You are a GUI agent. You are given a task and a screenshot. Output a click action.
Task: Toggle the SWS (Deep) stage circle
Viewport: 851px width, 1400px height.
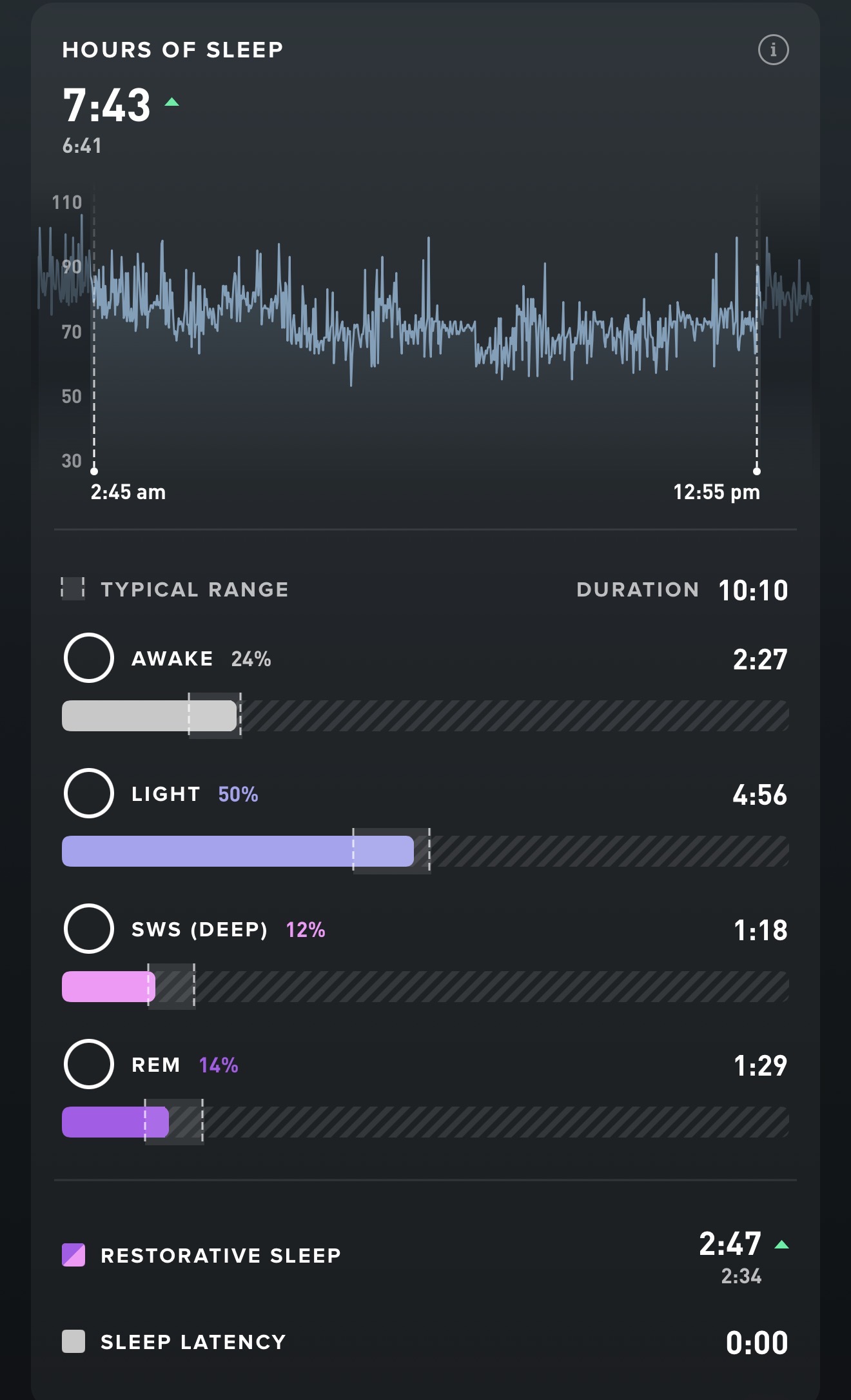[x=89, y=929]
